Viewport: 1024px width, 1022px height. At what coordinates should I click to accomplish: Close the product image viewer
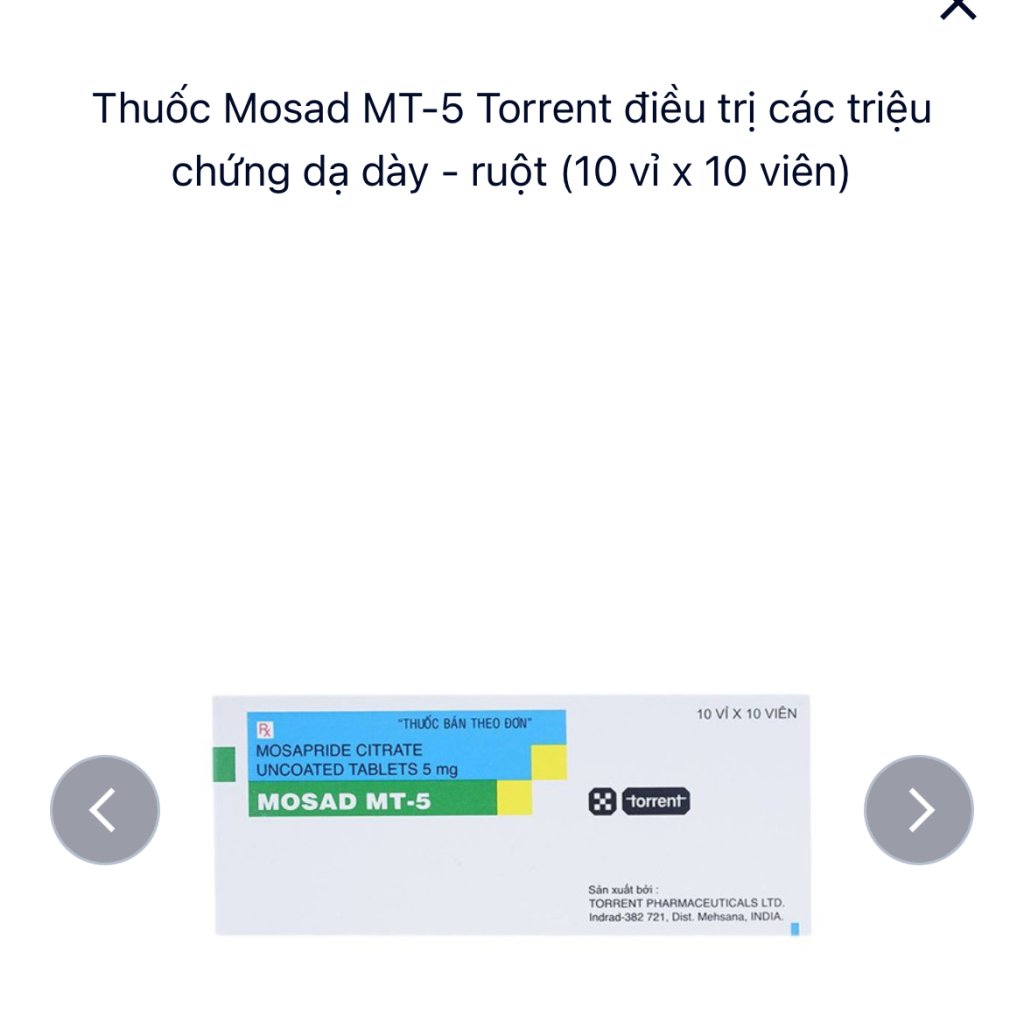pyautogui.click(x=957, y=8)
